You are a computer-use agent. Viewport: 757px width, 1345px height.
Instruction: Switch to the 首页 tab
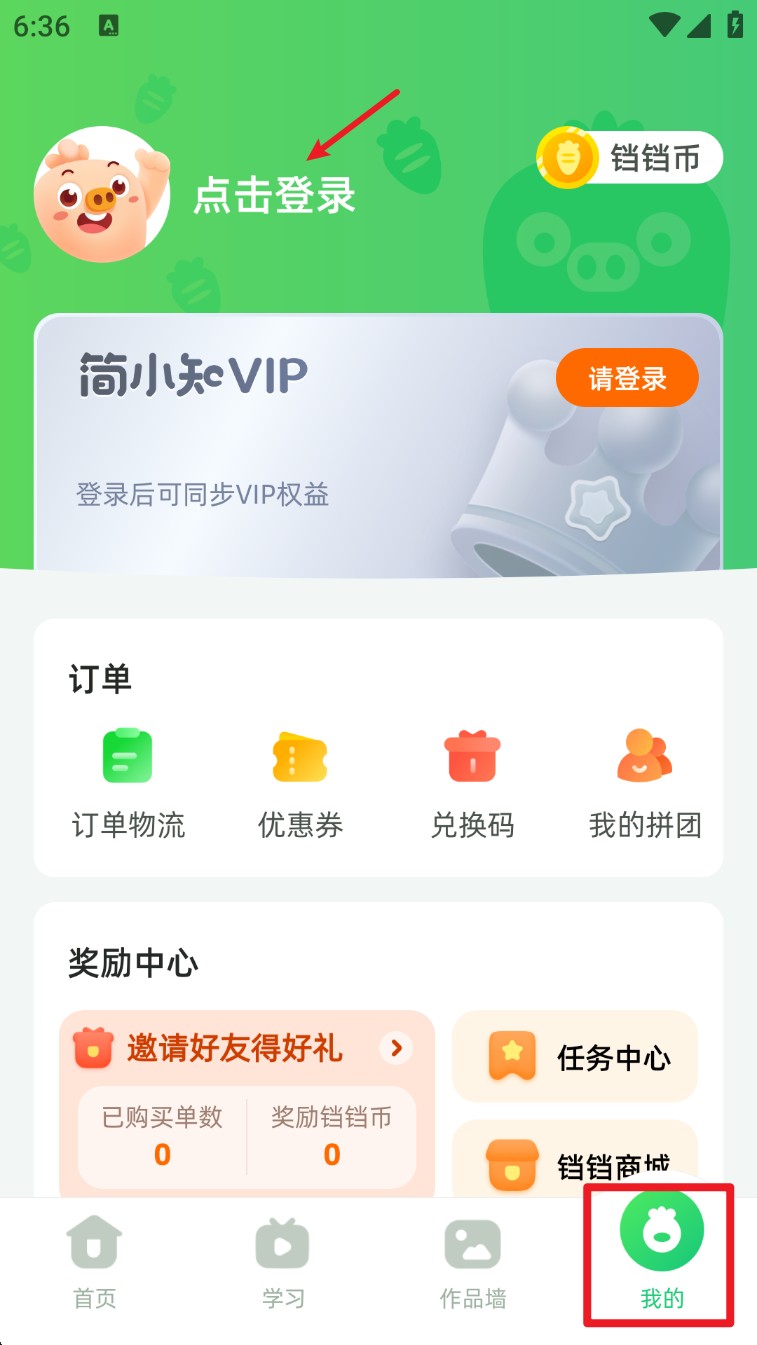[95, 1264]
